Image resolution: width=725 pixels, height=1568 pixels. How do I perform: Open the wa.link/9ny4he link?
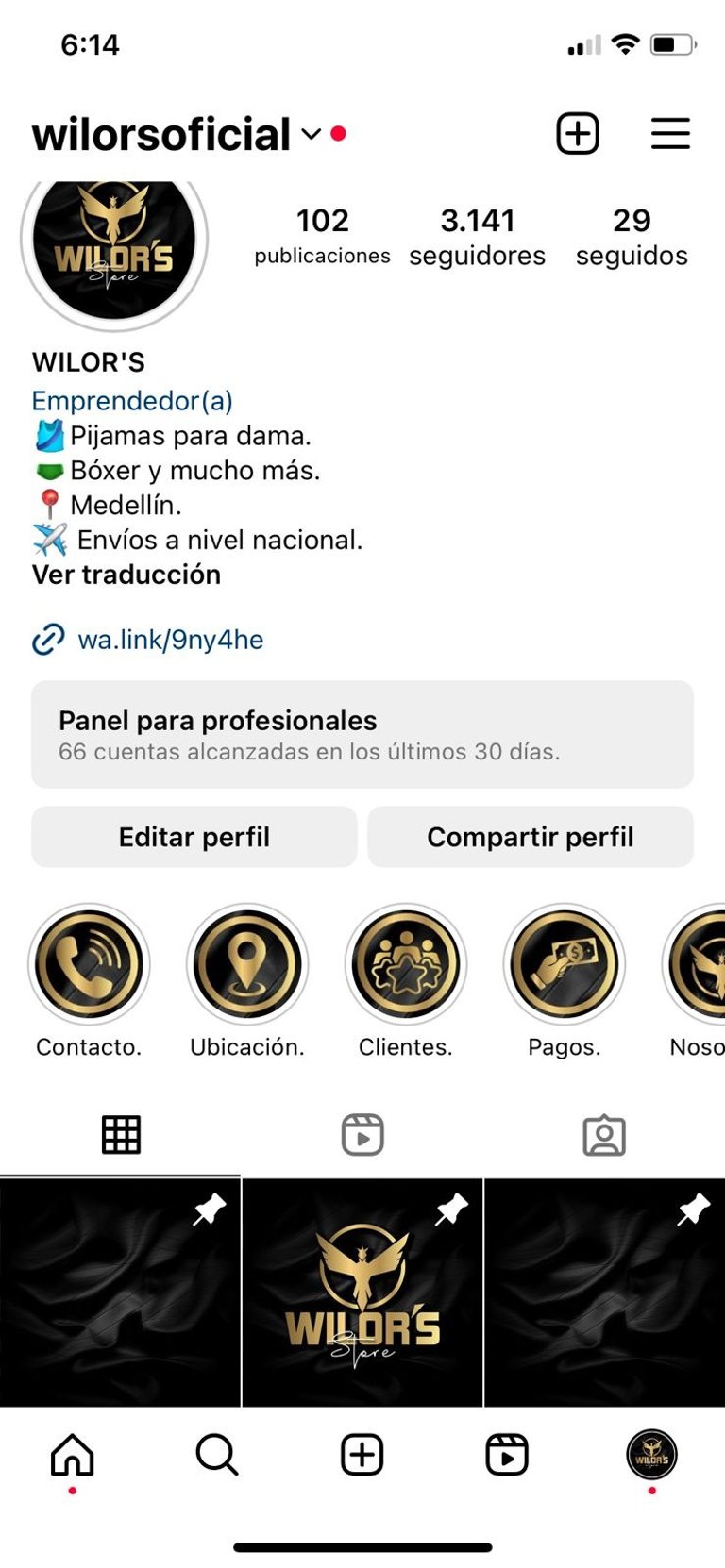(x=170, y=640)
